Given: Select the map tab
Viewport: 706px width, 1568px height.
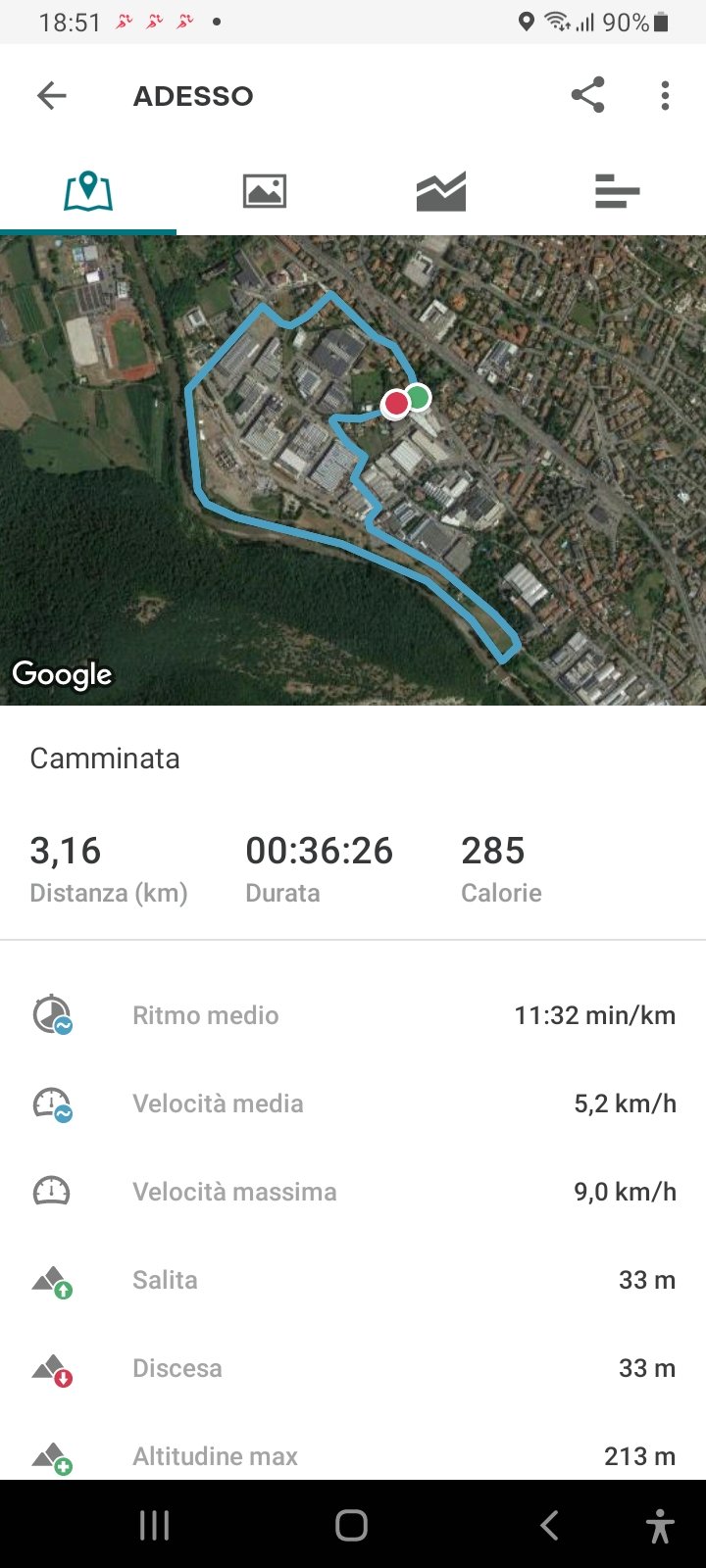Looking at the screenshot, I should coord(88,191).
